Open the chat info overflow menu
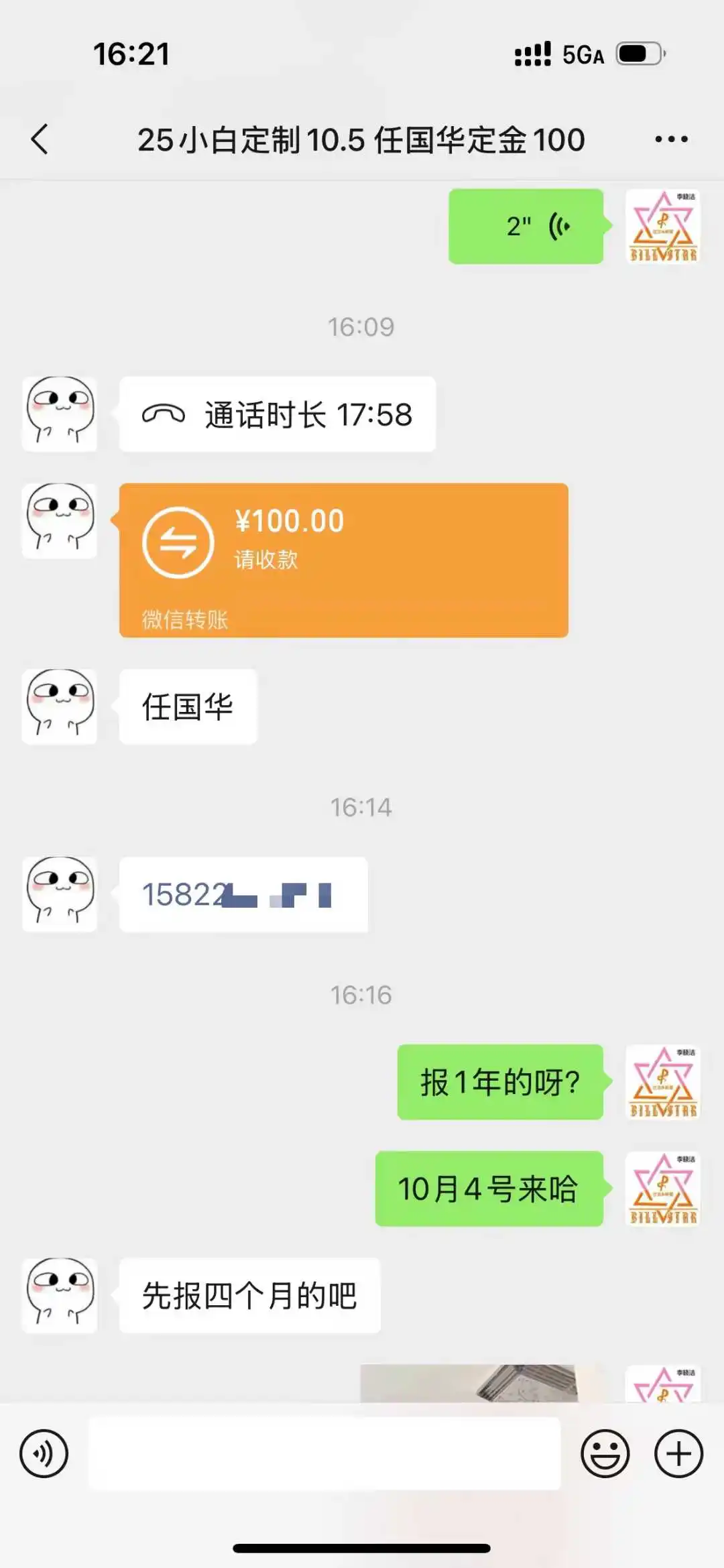This screenshot has height=1568, width=724. (671, 139)
